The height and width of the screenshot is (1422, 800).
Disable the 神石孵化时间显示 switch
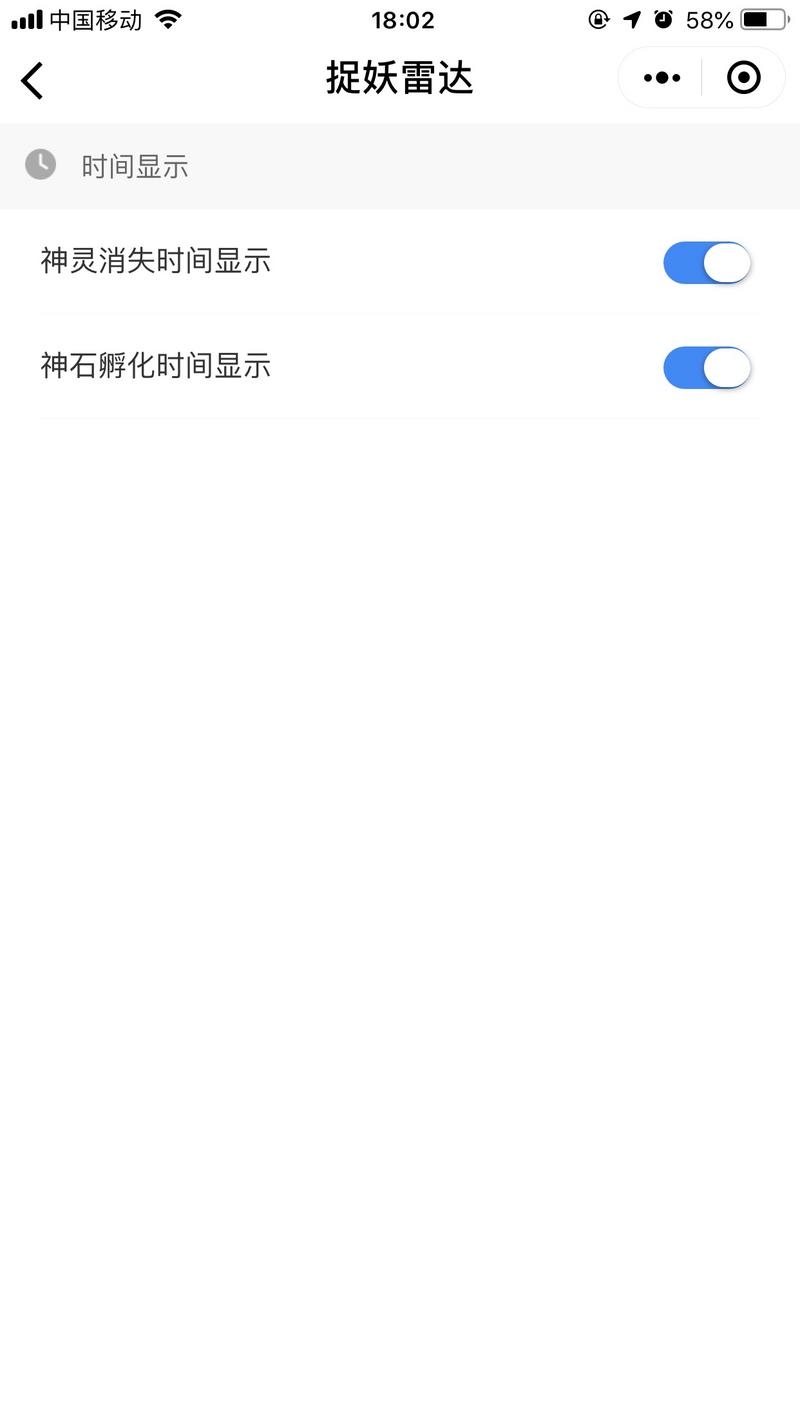(x=706, y=368)
